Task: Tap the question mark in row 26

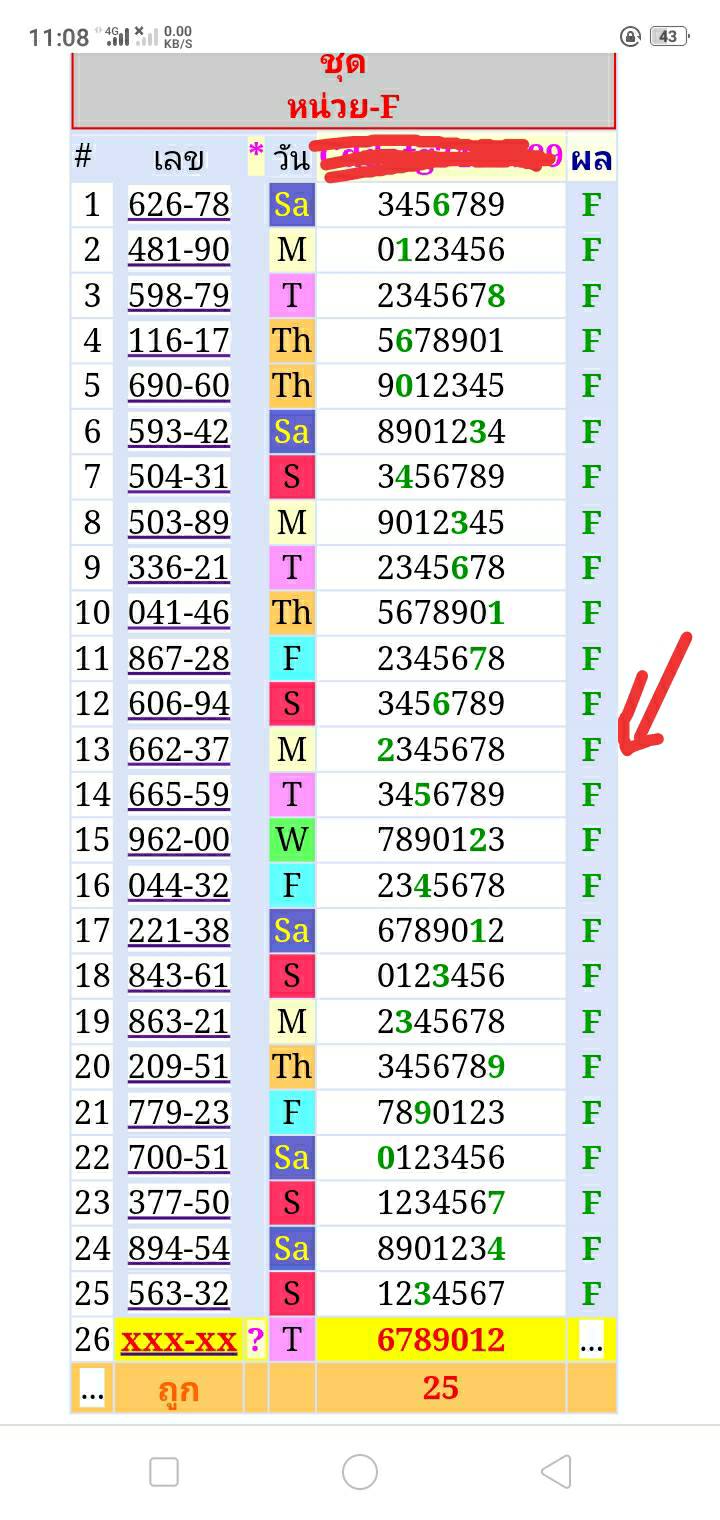Action: pyautogui.click(x=256, y=1340)
